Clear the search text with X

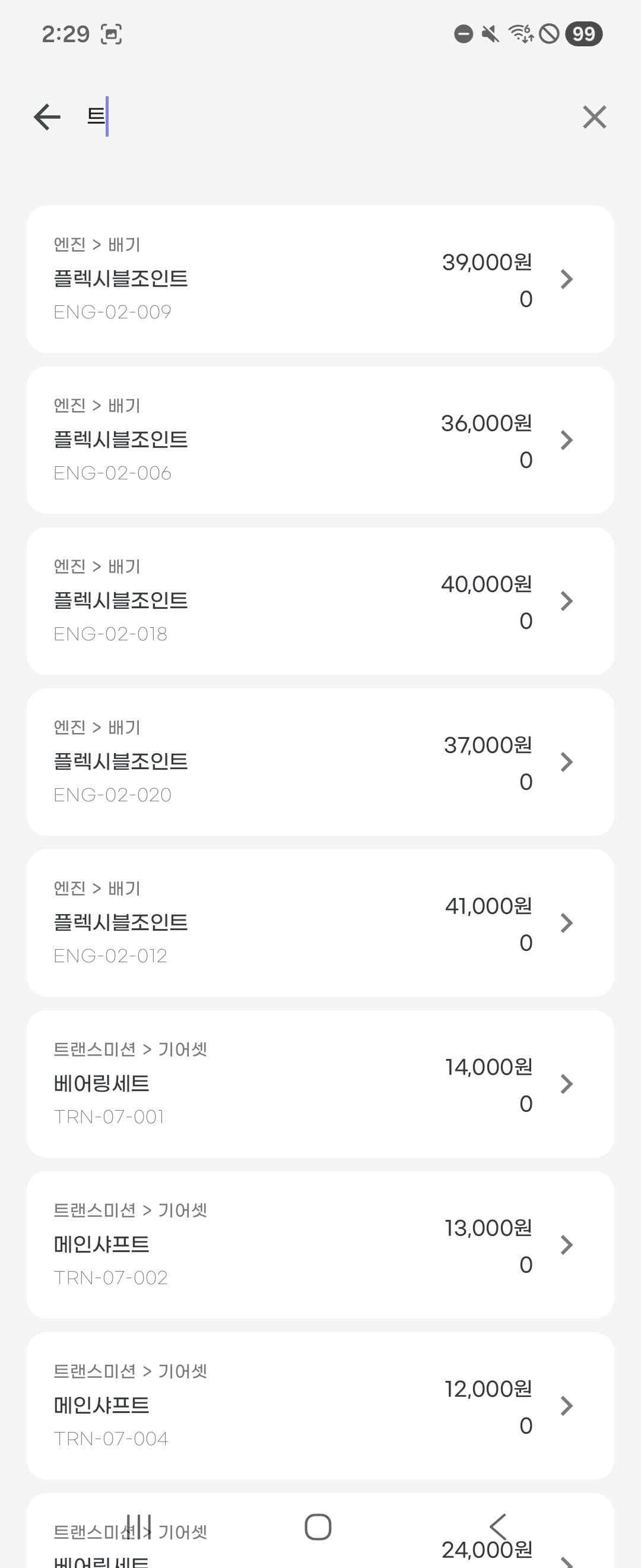click(594, 117)
